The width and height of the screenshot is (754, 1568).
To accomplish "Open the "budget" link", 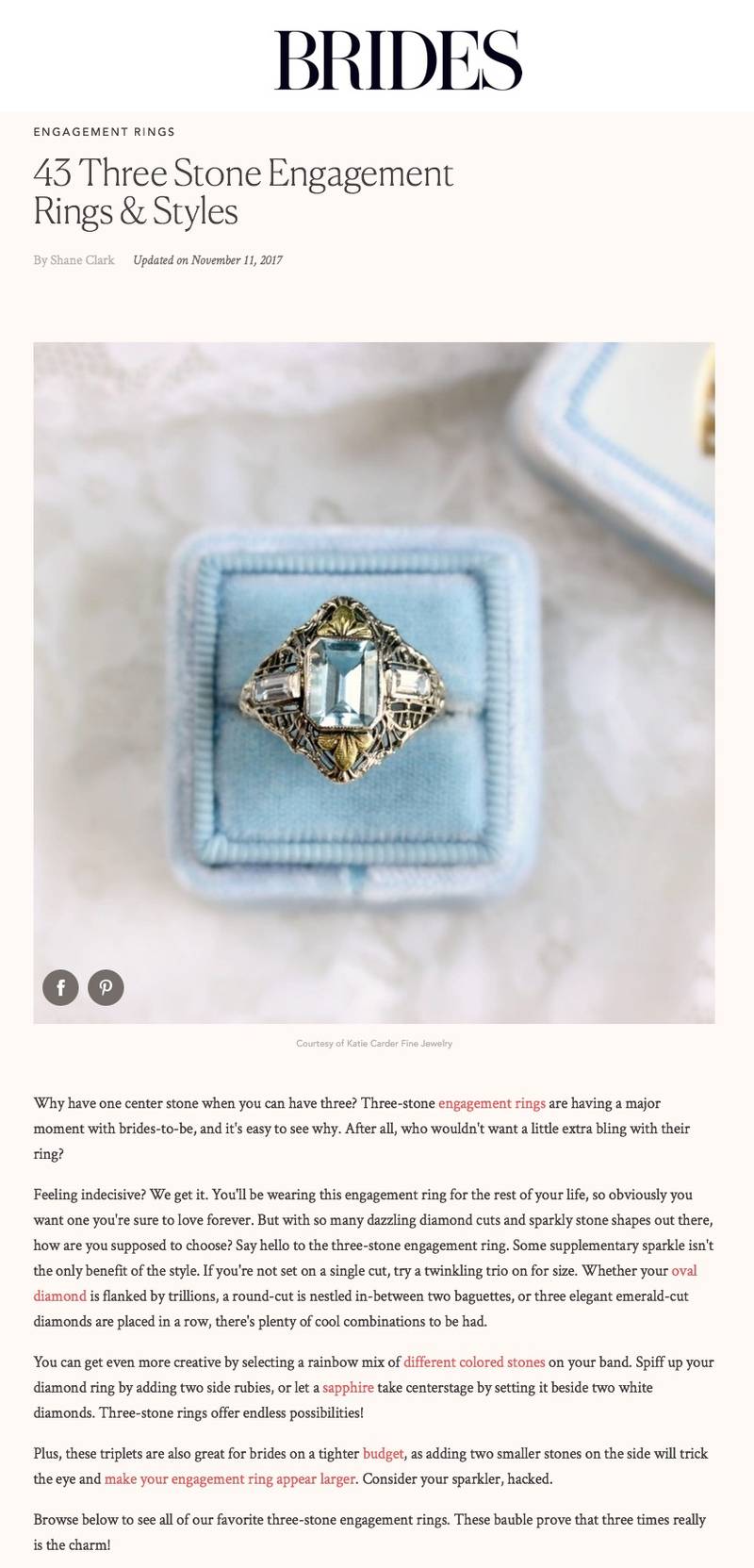I will click(x=383, y=1454).
